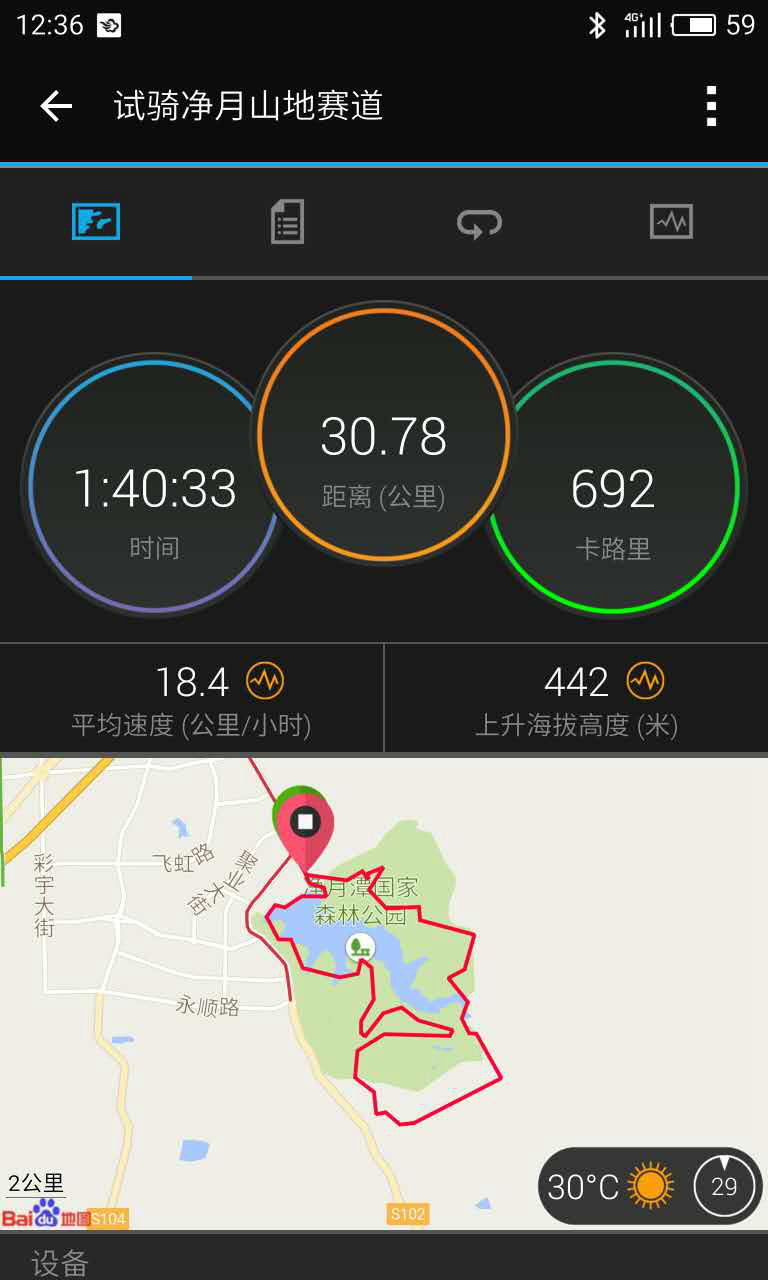The width and height of the screenshot is (768, 1280).
Task: Go back using the arrow icon
Action: 56,106
